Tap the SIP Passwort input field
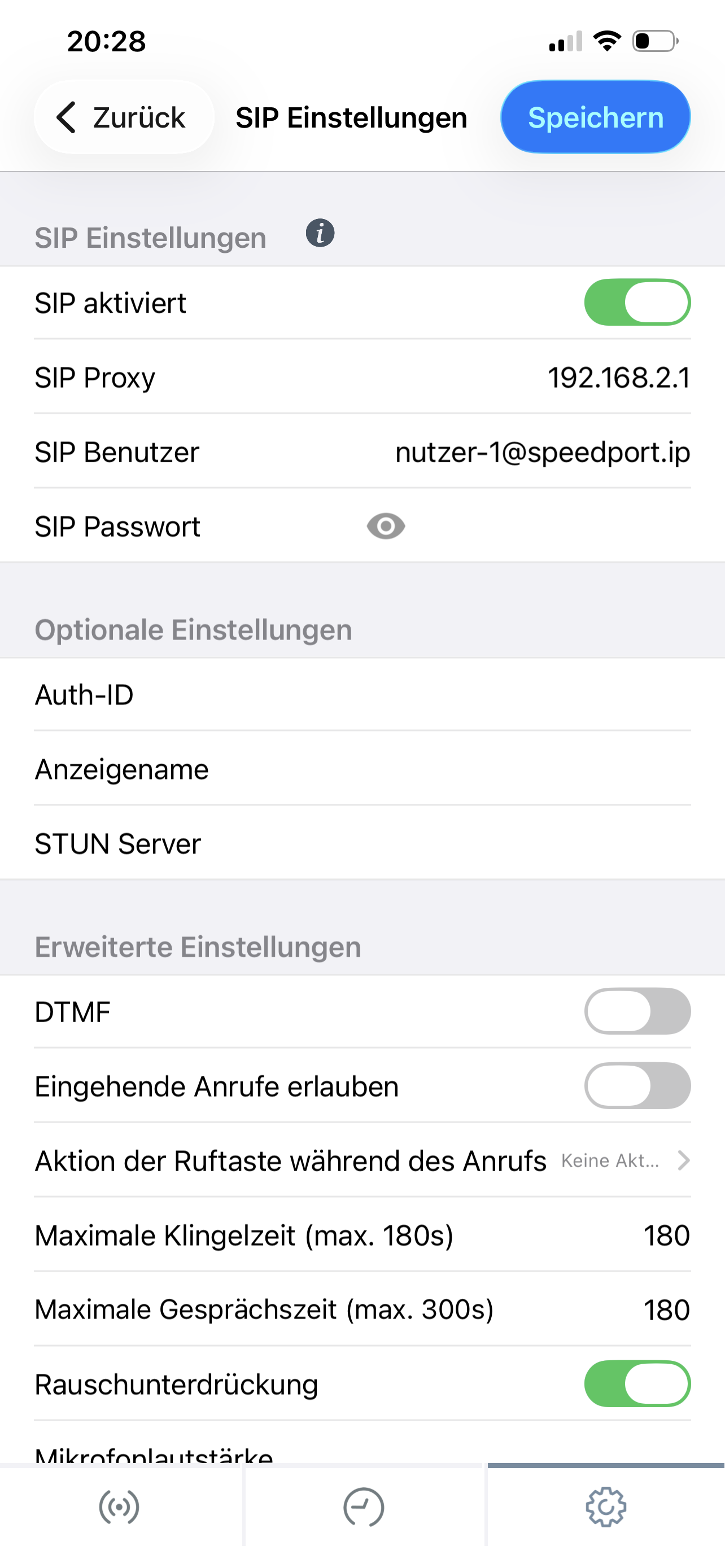This screenshot has width=725, height=1568. [548, 527]
